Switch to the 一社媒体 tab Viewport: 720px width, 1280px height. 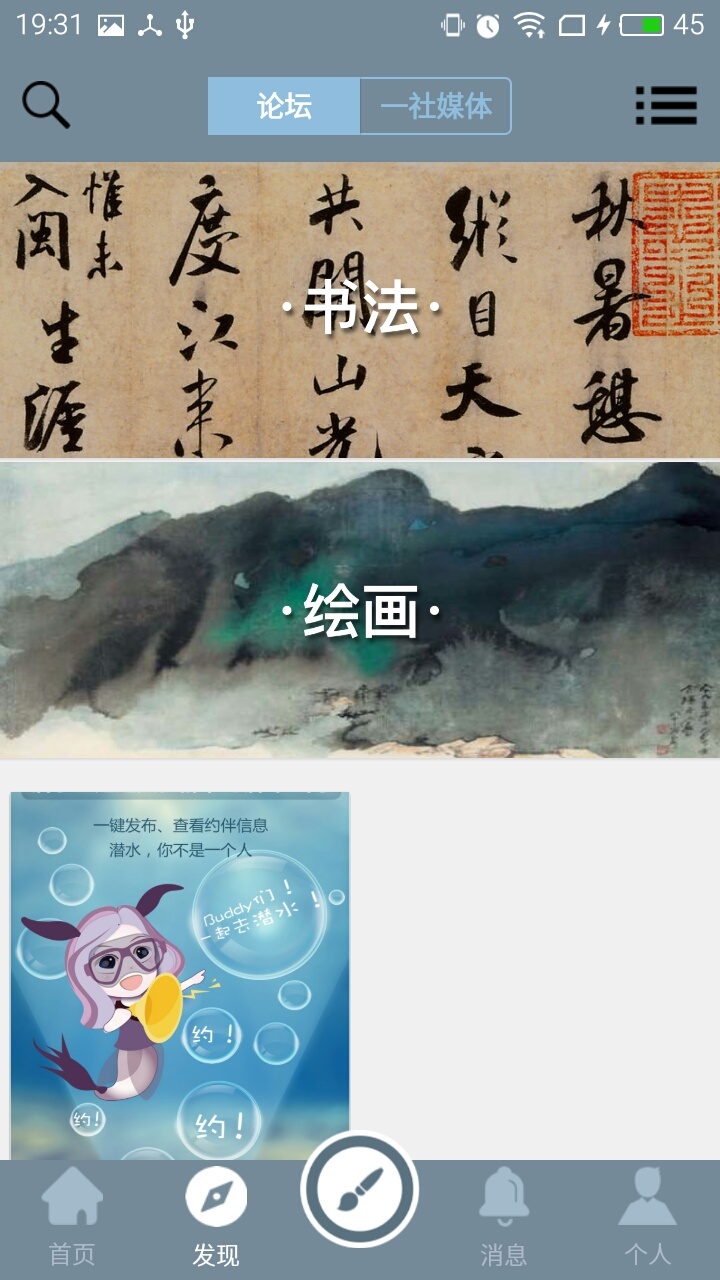(x=436, y=106)
